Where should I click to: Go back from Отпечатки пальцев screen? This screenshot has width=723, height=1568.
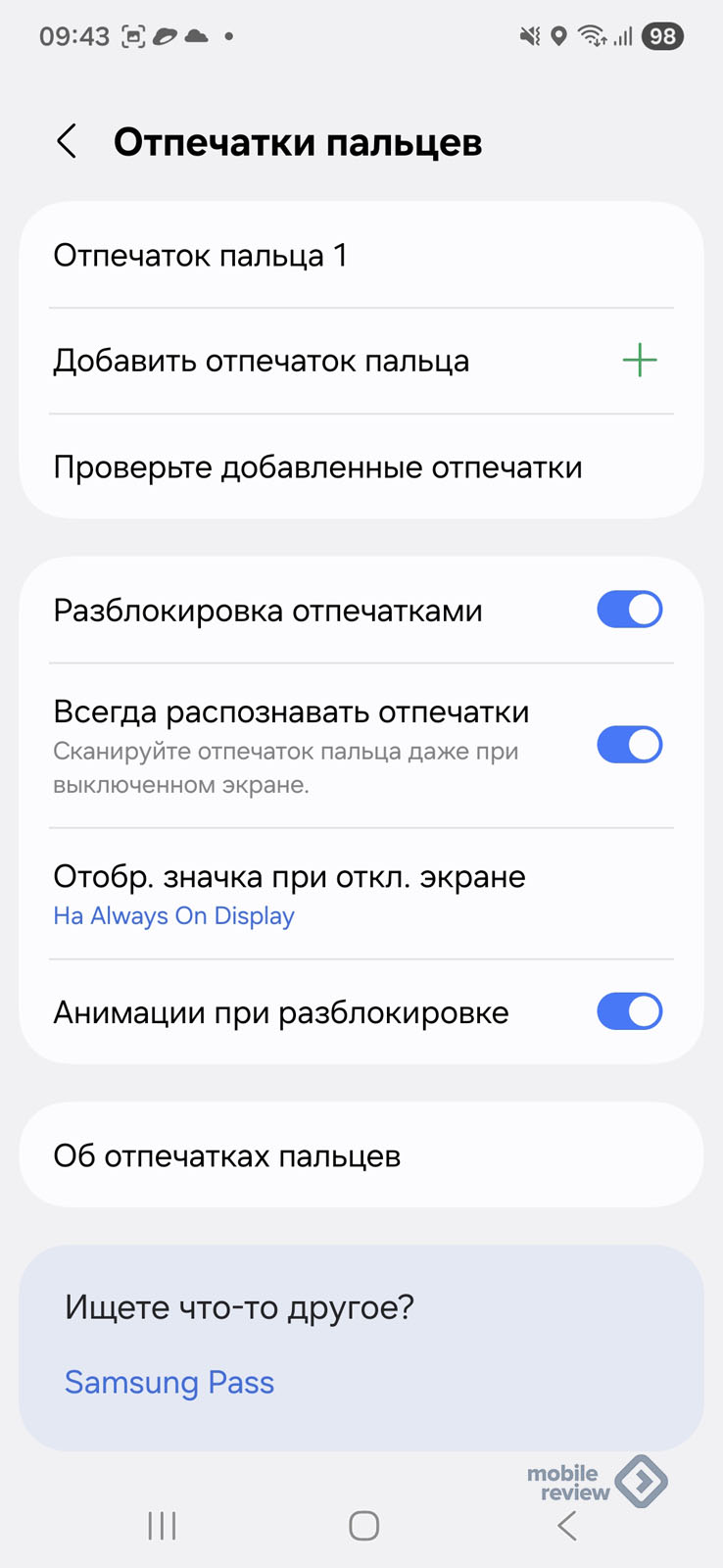click(67, 142)
